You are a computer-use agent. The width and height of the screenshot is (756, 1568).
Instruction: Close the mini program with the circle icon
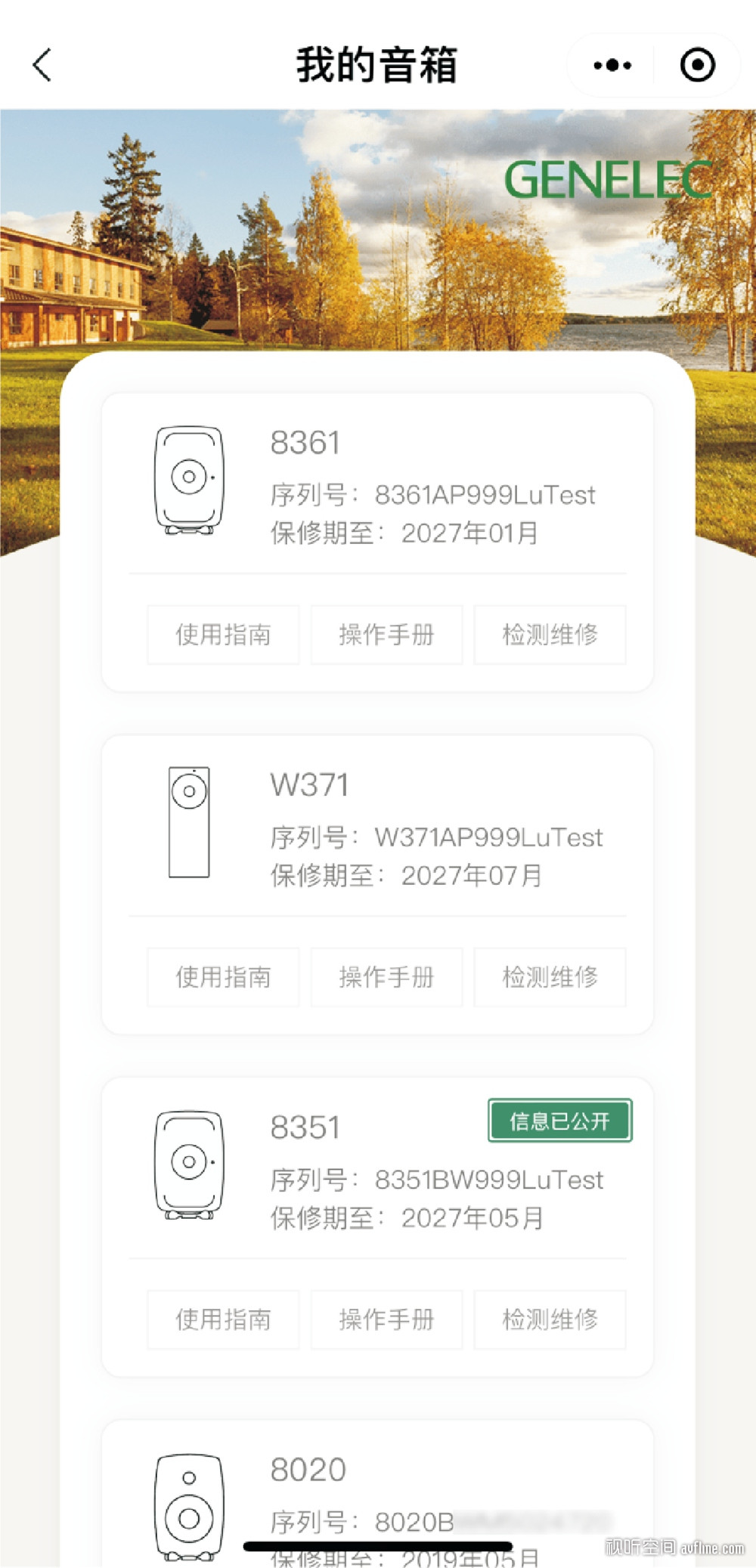697,65
